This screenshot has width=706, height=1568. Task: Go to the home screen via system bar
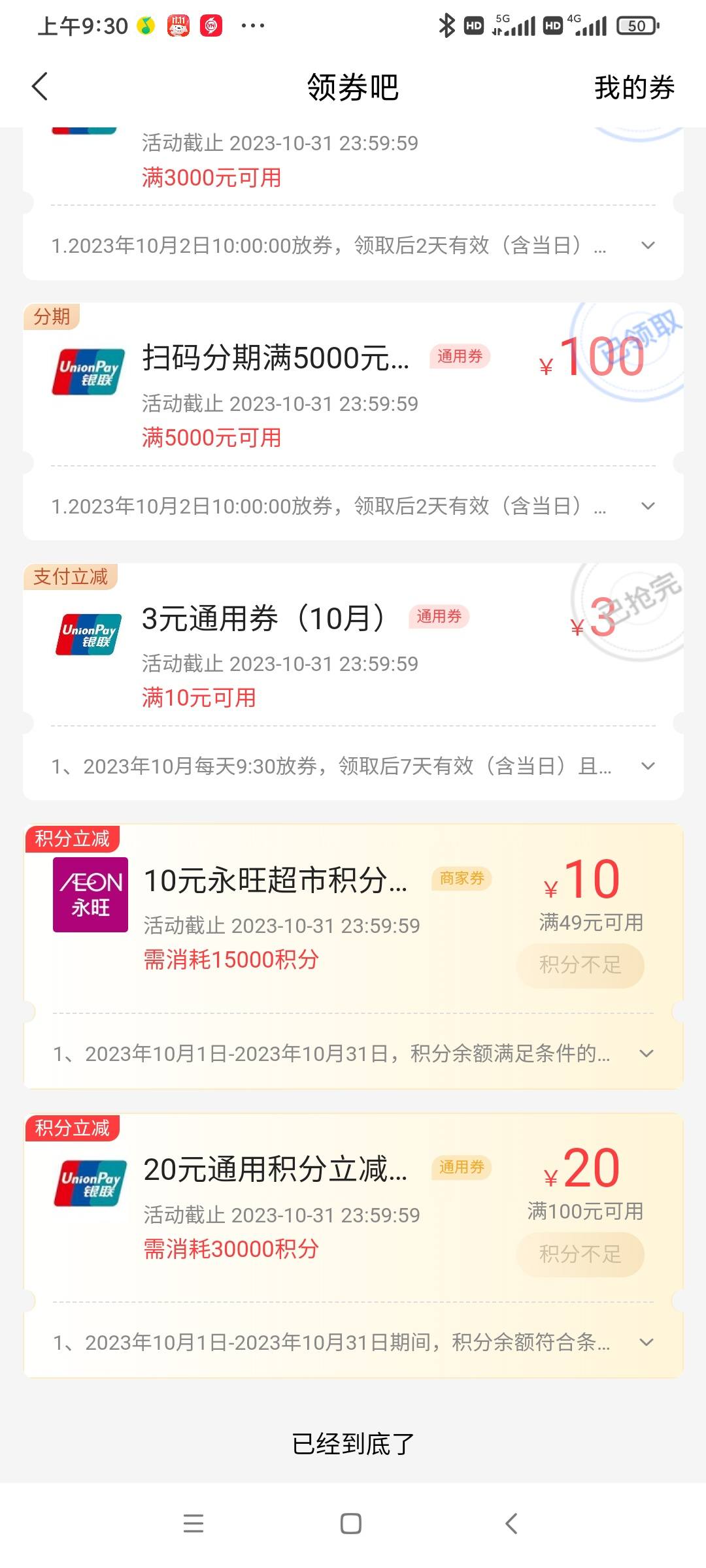click(x=351, y=1524)
